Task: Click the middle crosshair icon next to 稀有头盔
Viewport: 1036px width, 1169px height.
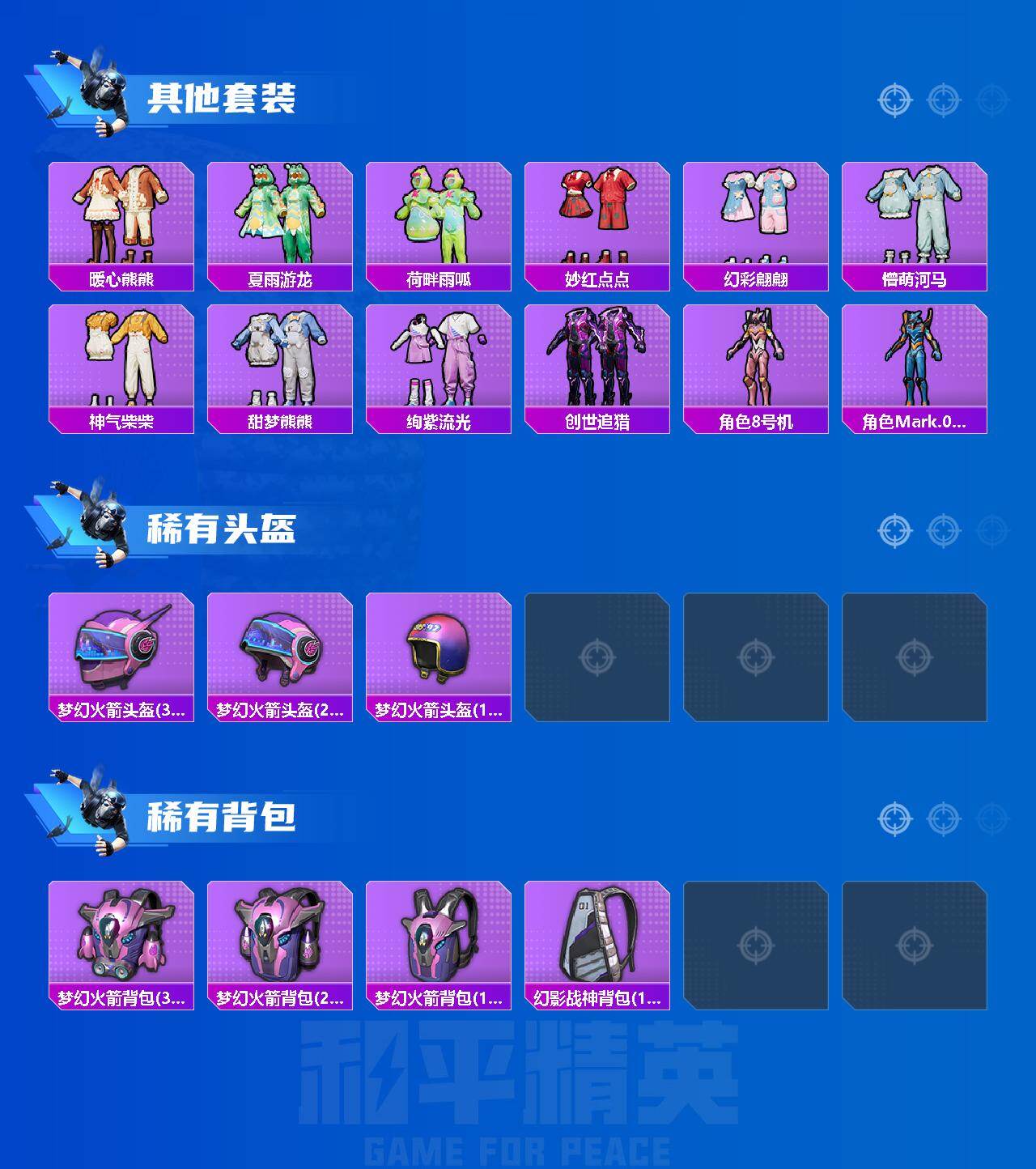Action: (940, 530)
